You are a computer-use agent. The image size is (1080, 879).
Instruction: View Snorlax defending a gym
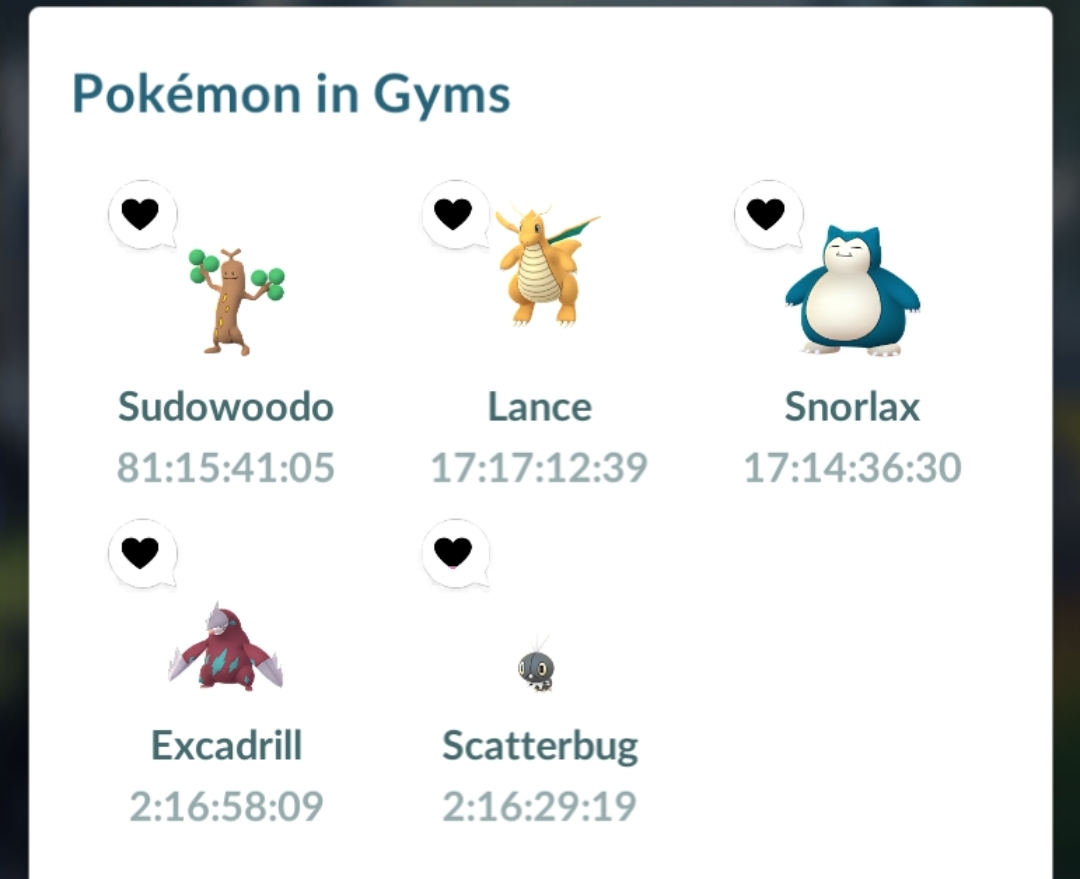pos(852,291)
